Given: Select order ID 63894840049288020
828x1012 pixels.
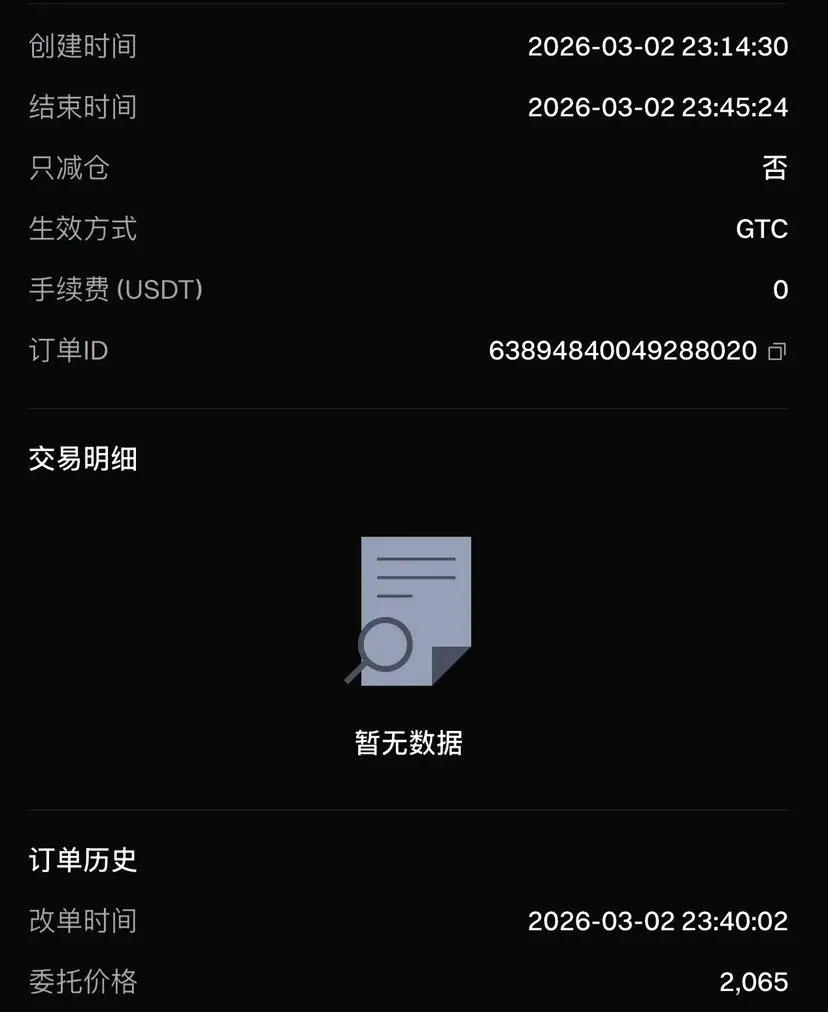Looking at the screenshot, I should 621,351.
